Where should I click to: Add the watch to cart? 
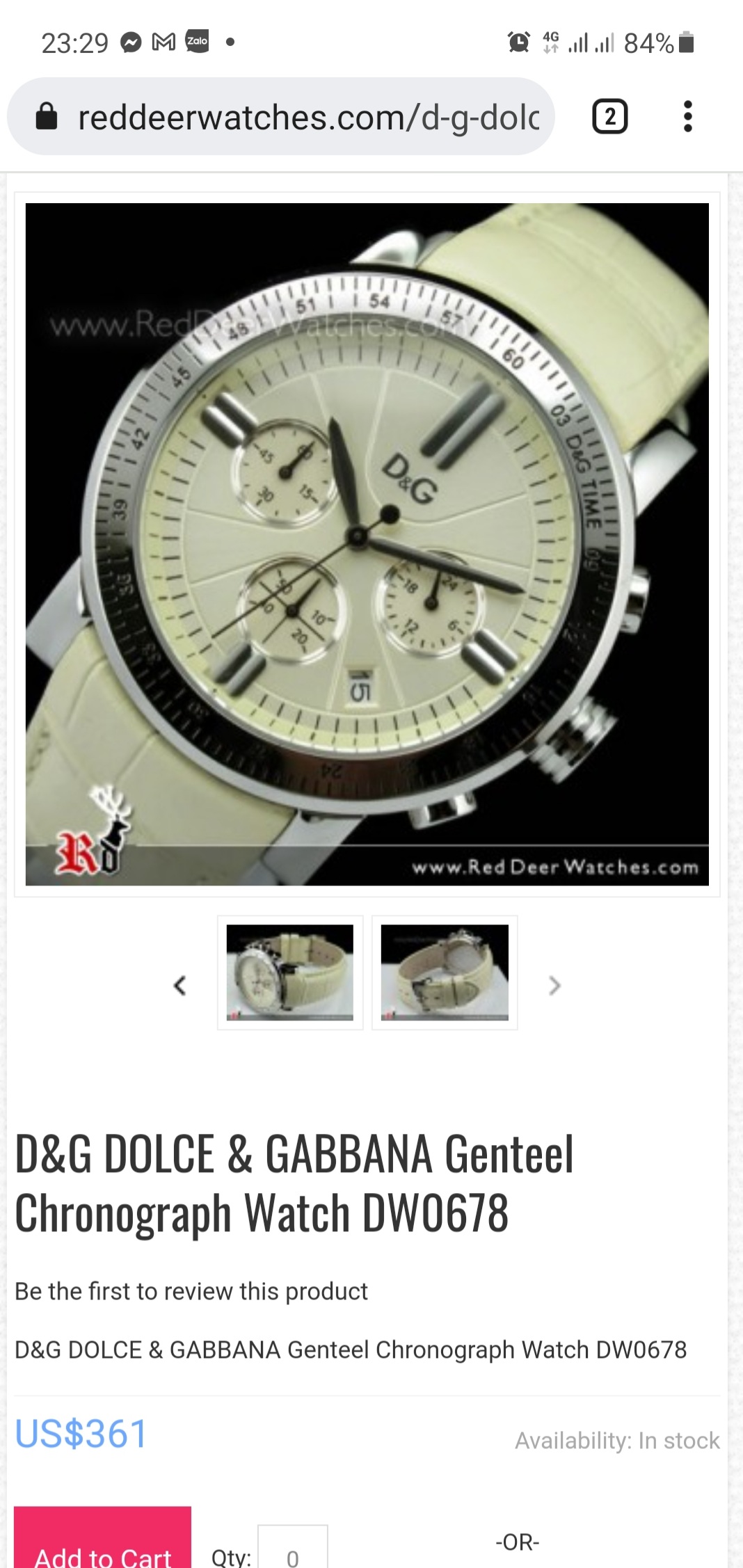[103, 1539]
